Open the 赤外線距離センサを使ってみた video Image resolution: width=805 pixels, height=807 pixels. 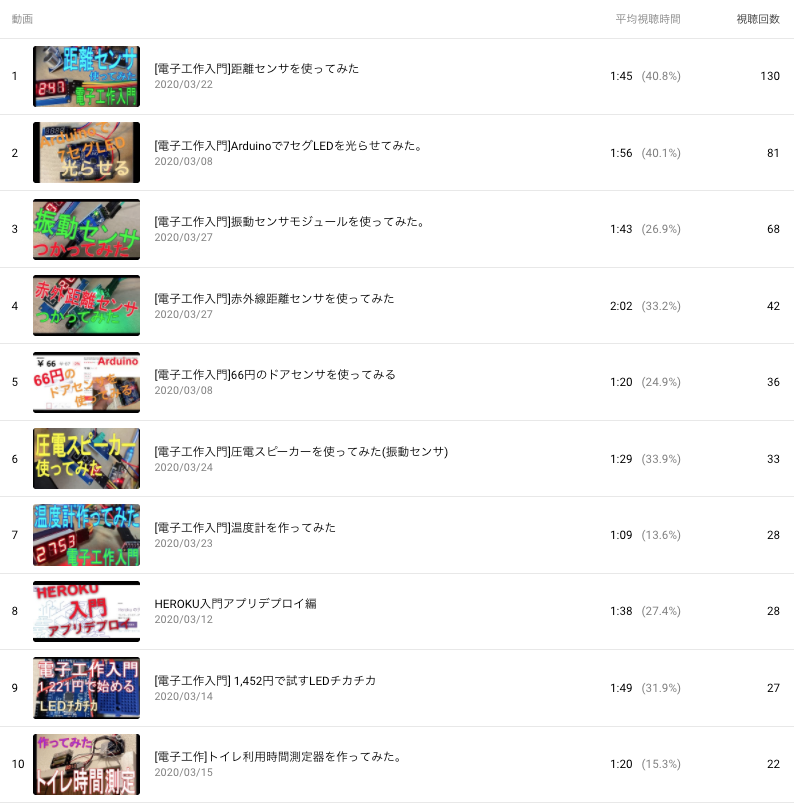click(274, 298)
